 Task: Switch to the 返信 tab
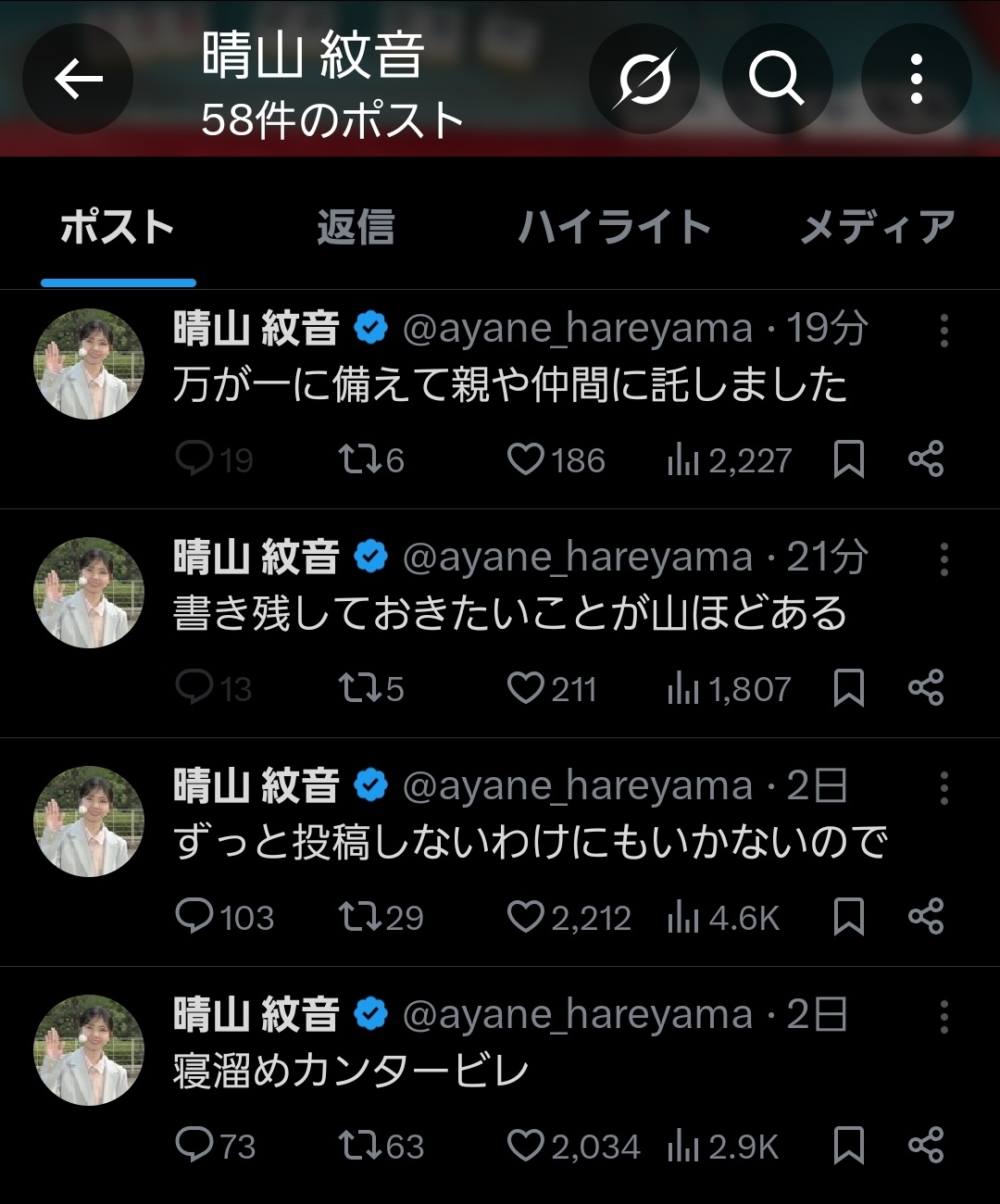tap(356, 227)
